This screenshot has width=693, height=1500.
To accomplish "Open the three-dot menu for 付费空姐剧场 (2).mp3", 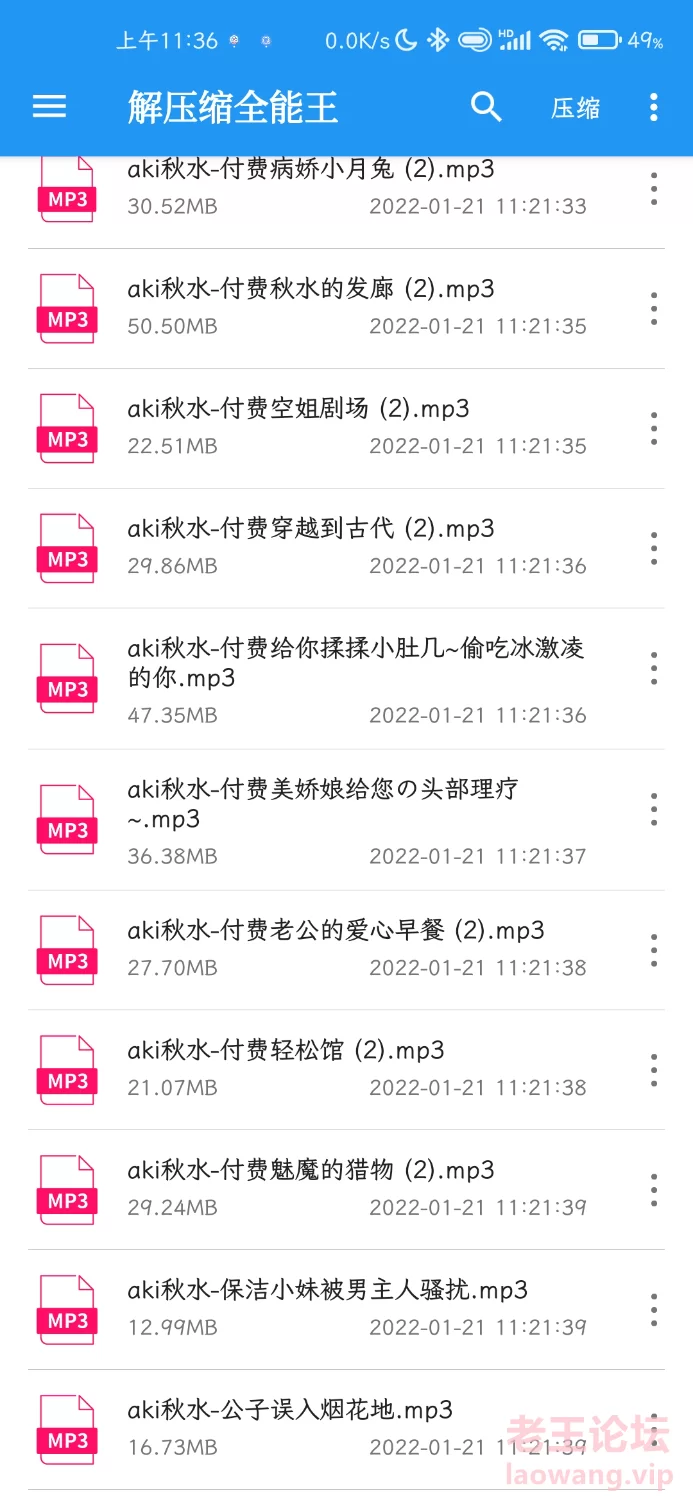I will click(654, 428).
